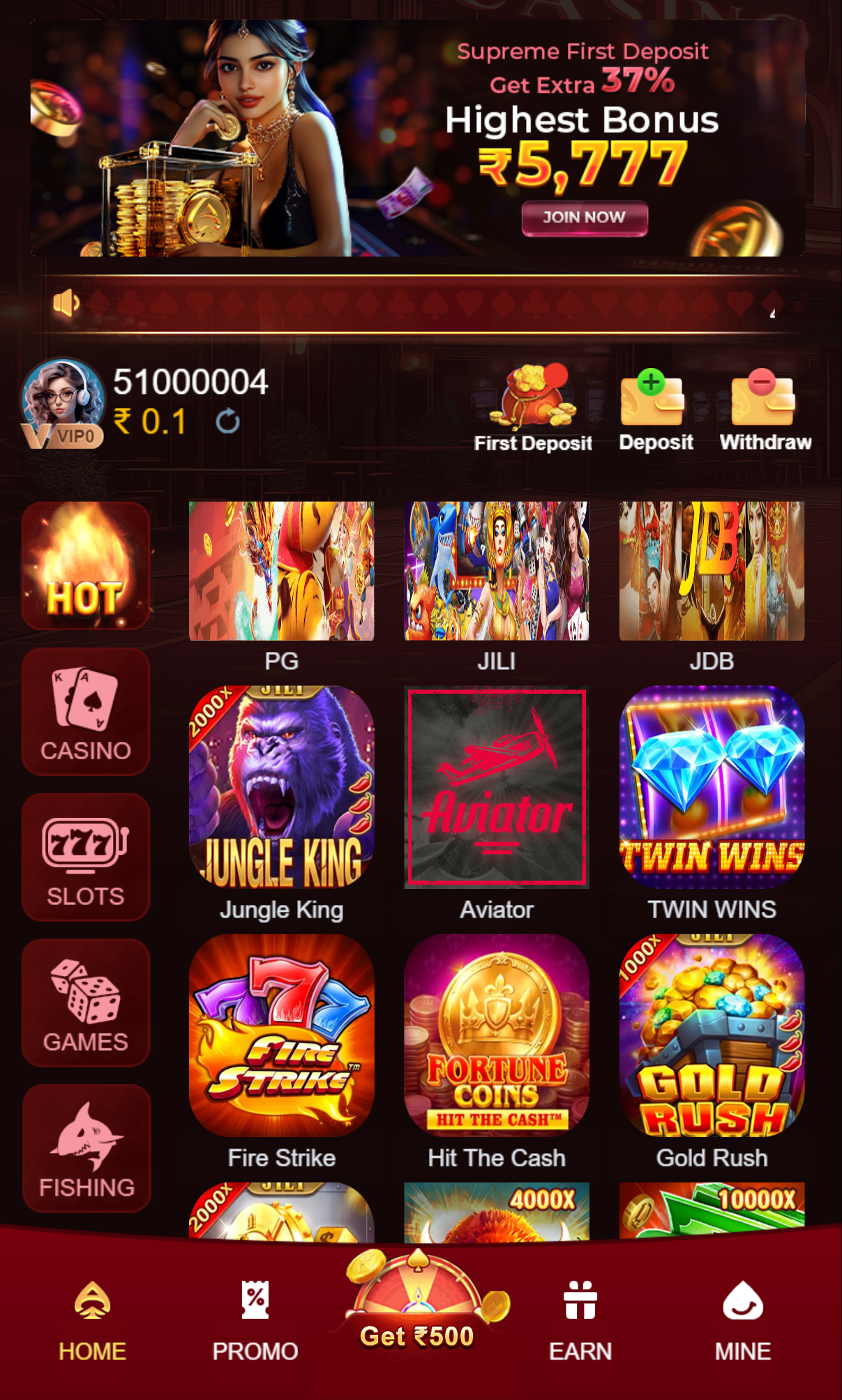The height and width of the screenshot is (1400, 842).
Task: Open the Fire Strike game
Action: pyautogui.click(x=281, y=1036)
